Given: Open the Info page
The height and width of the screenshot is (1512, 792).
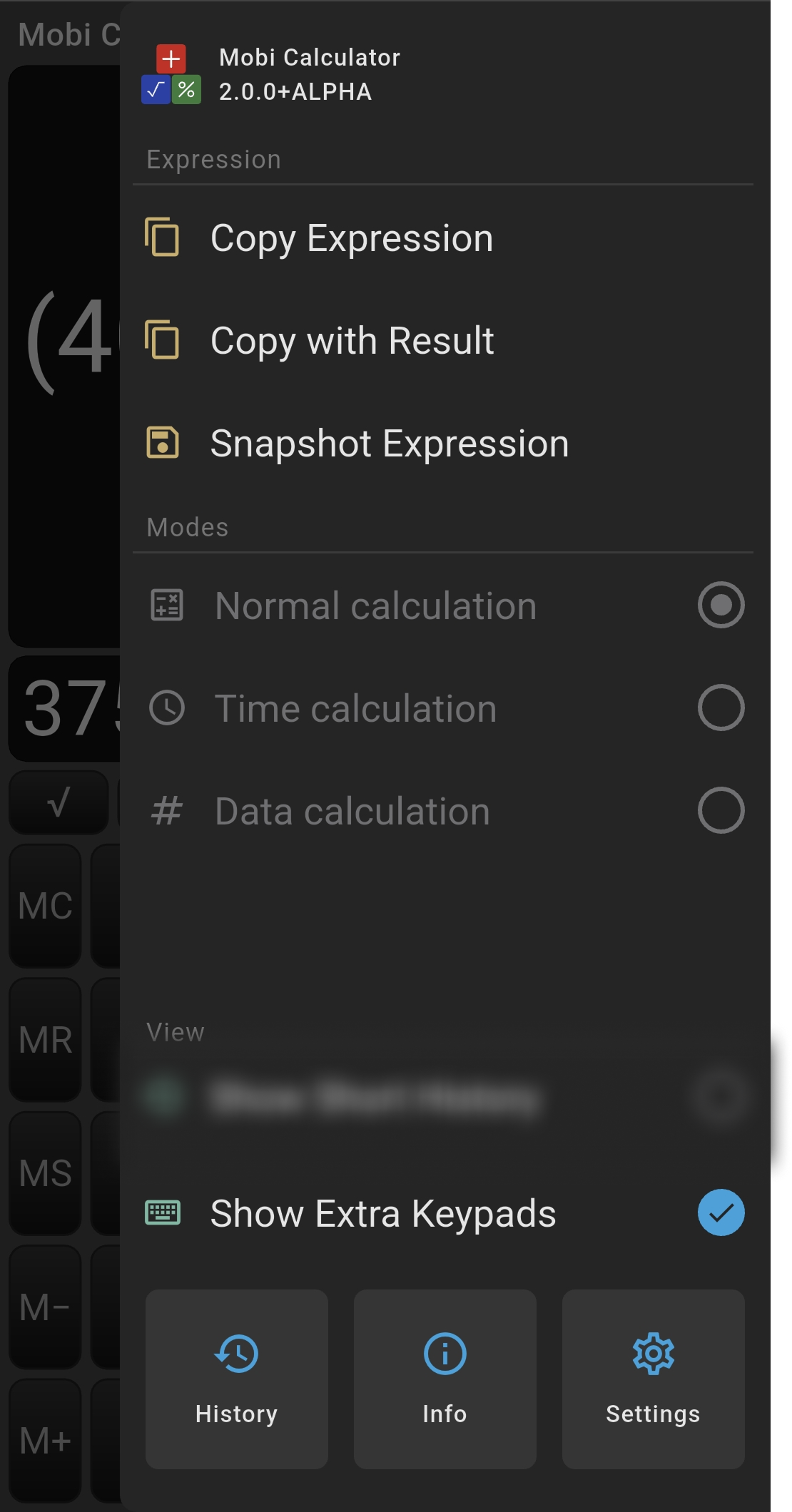Looking at the screenshot, I should [445, 1379].
